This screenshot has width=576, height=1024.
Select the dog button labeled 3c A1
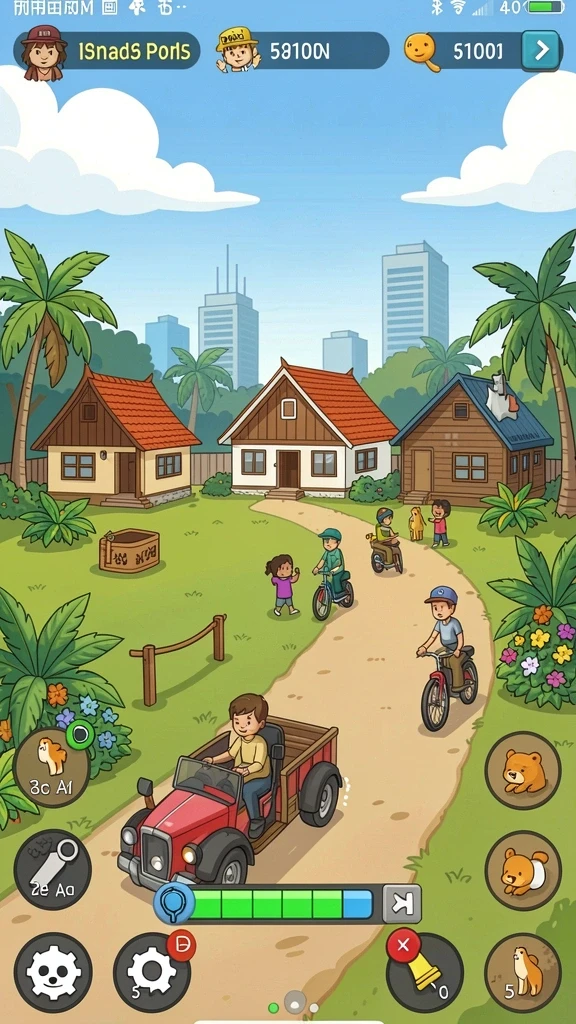point(52,768)
